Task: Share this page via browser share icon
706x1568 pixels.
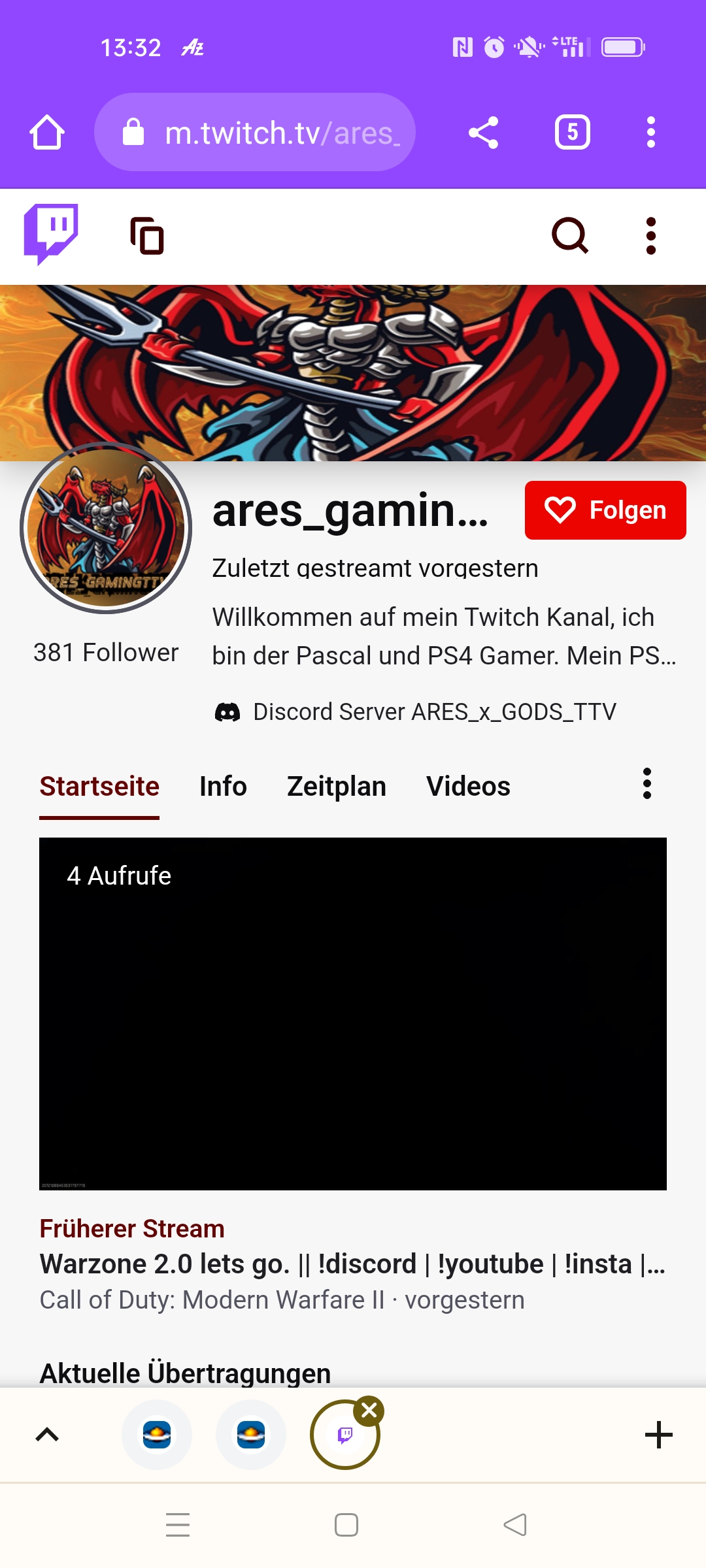Action: 484,133
